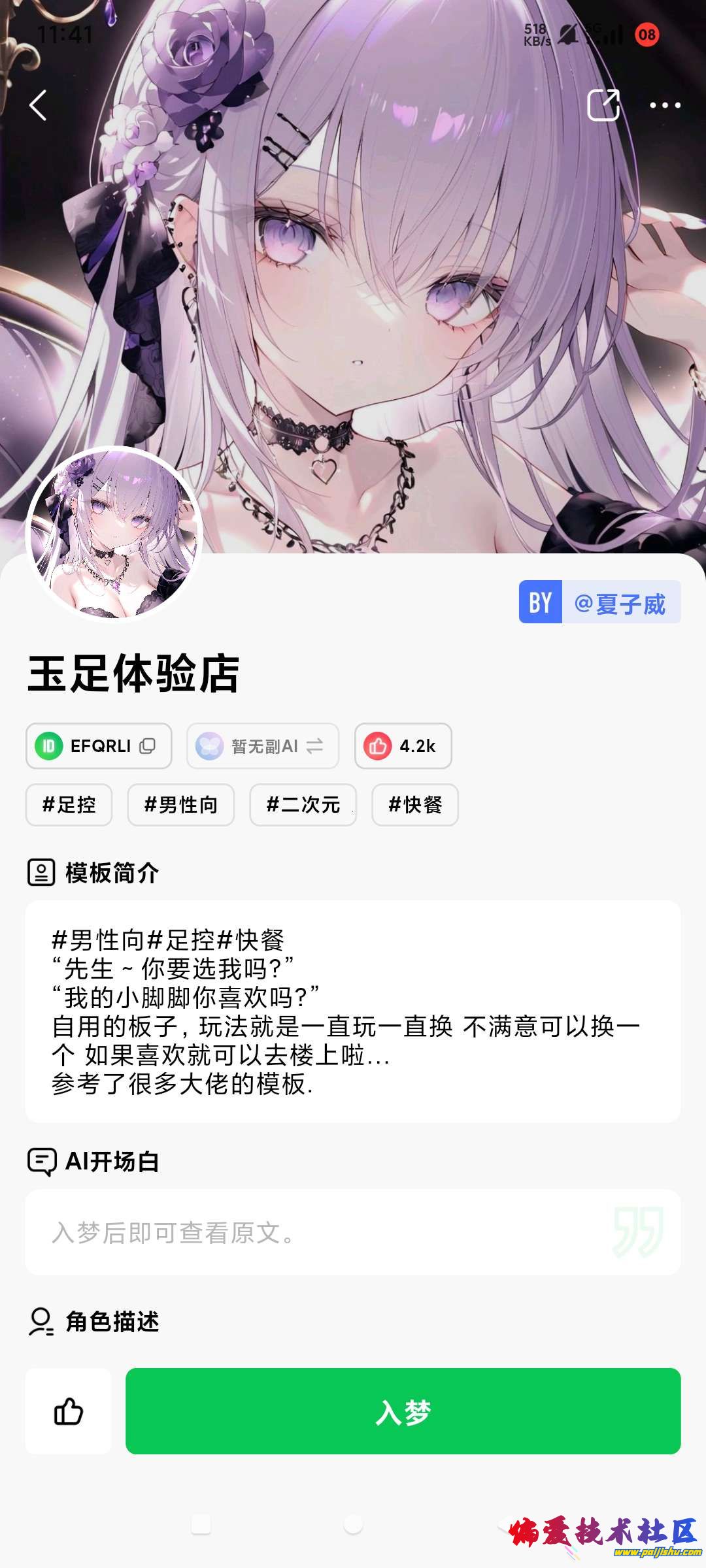Select the #男性向 tag
Image resolution: width=706 pixels, height=1568 pixels.
pos(180,805)
